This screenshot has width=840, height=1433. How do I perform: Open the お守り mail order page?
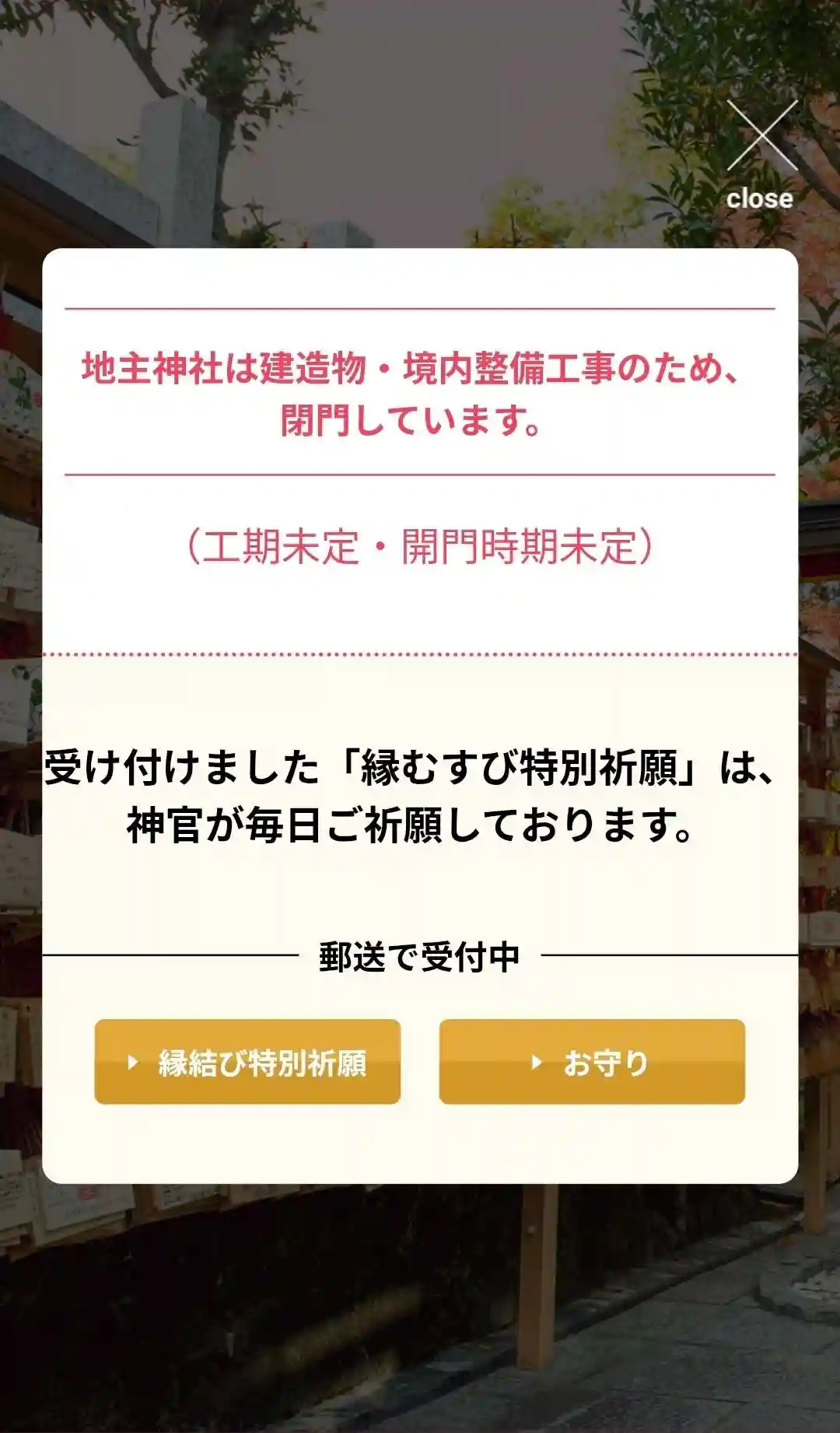coord(592,1061)
